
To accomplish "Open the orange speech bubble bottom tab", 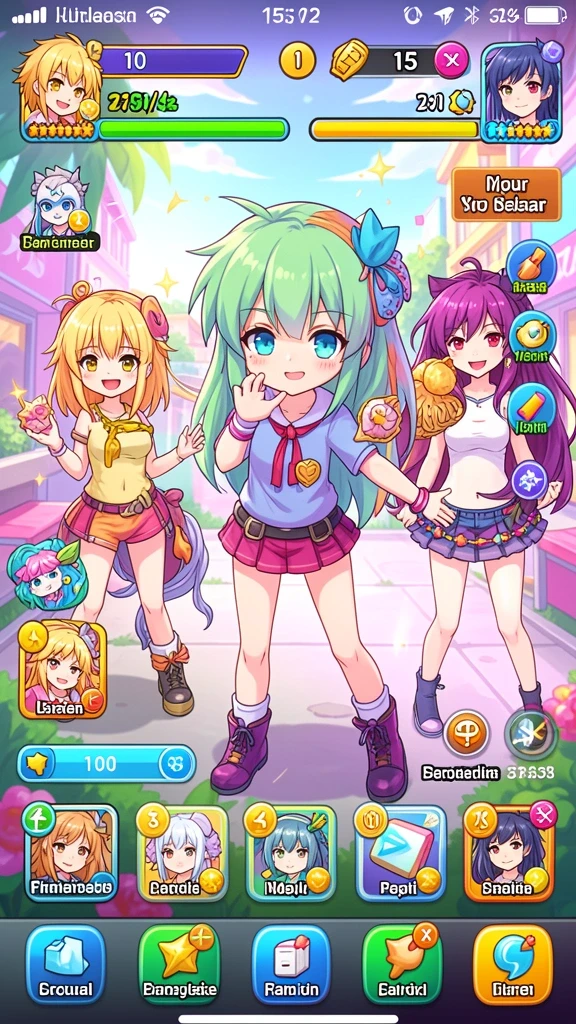I will click(513, 965).
